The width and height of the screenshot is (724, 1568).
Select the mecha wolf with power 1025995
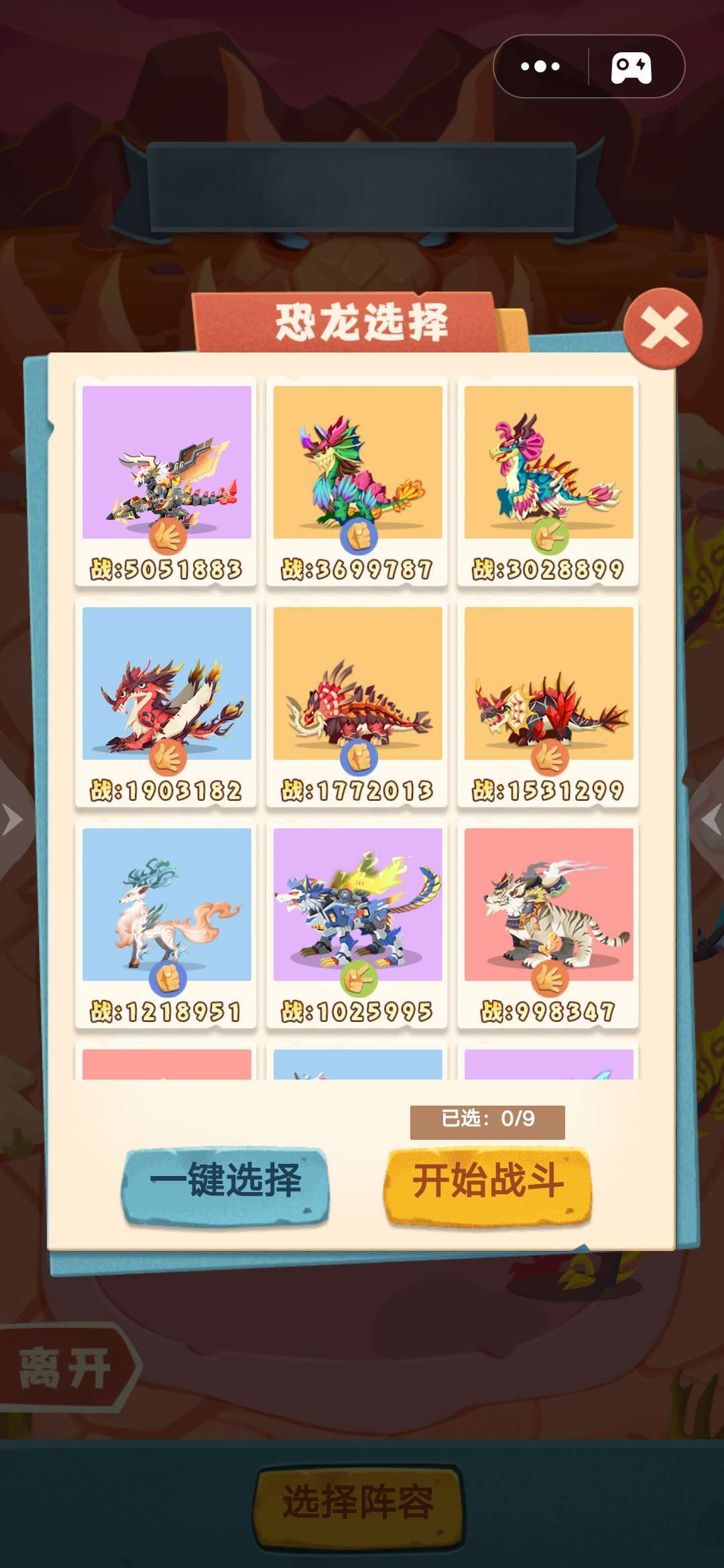357,925
